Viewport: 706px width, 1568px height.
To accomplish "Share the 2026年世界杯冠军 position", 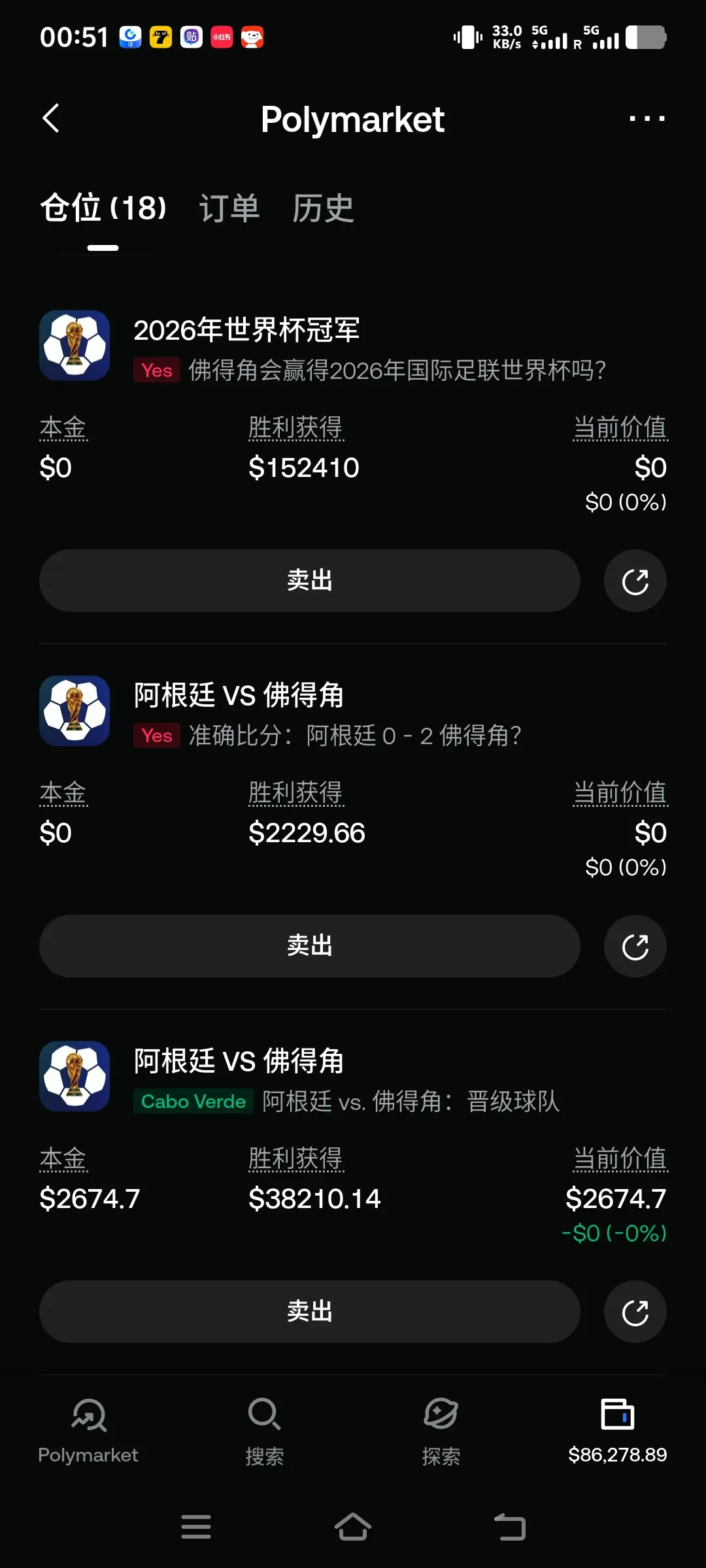I will [x=635, y=581].
